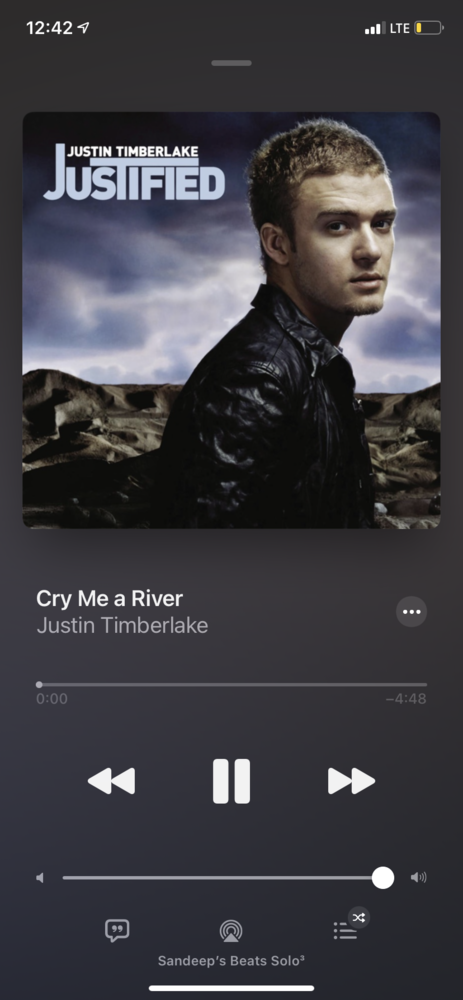Go back to the previous track

pyautogui.click(x=112, y=781)
